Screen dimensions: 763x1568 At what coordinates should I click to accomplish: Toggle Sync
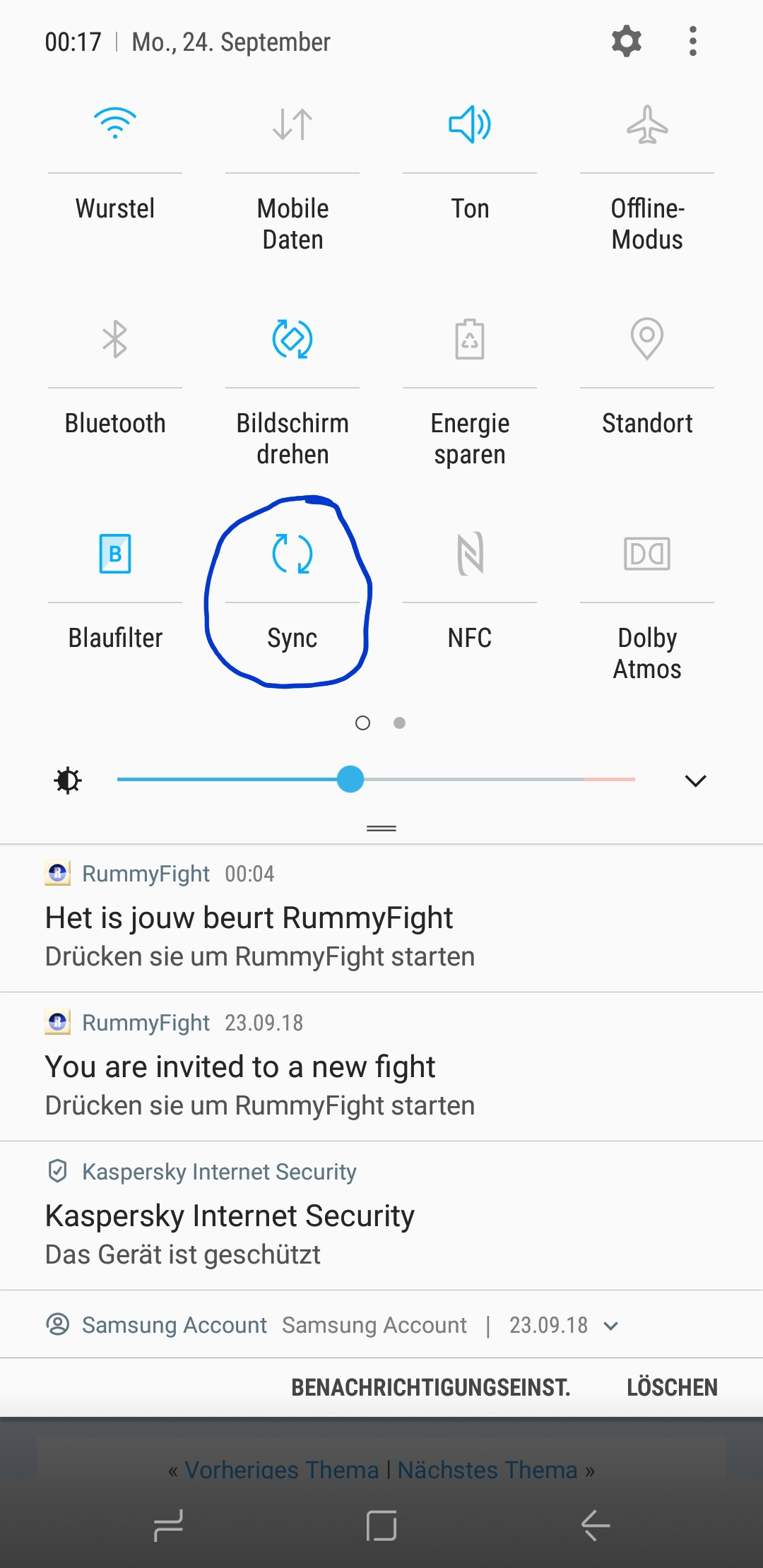tap(292, 554)
